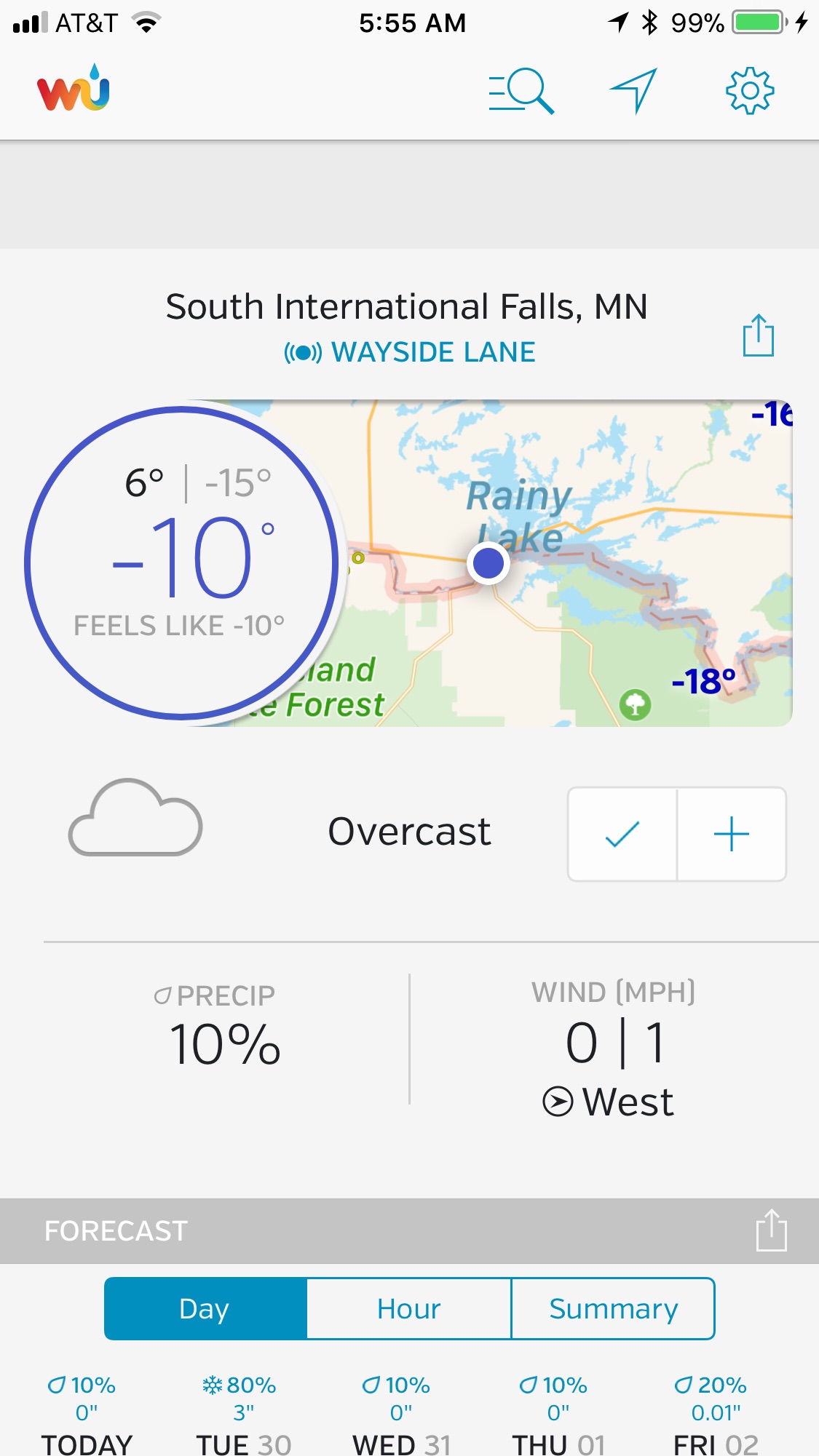Switch to the Summary forecast tab

(x=613, y=1309)
